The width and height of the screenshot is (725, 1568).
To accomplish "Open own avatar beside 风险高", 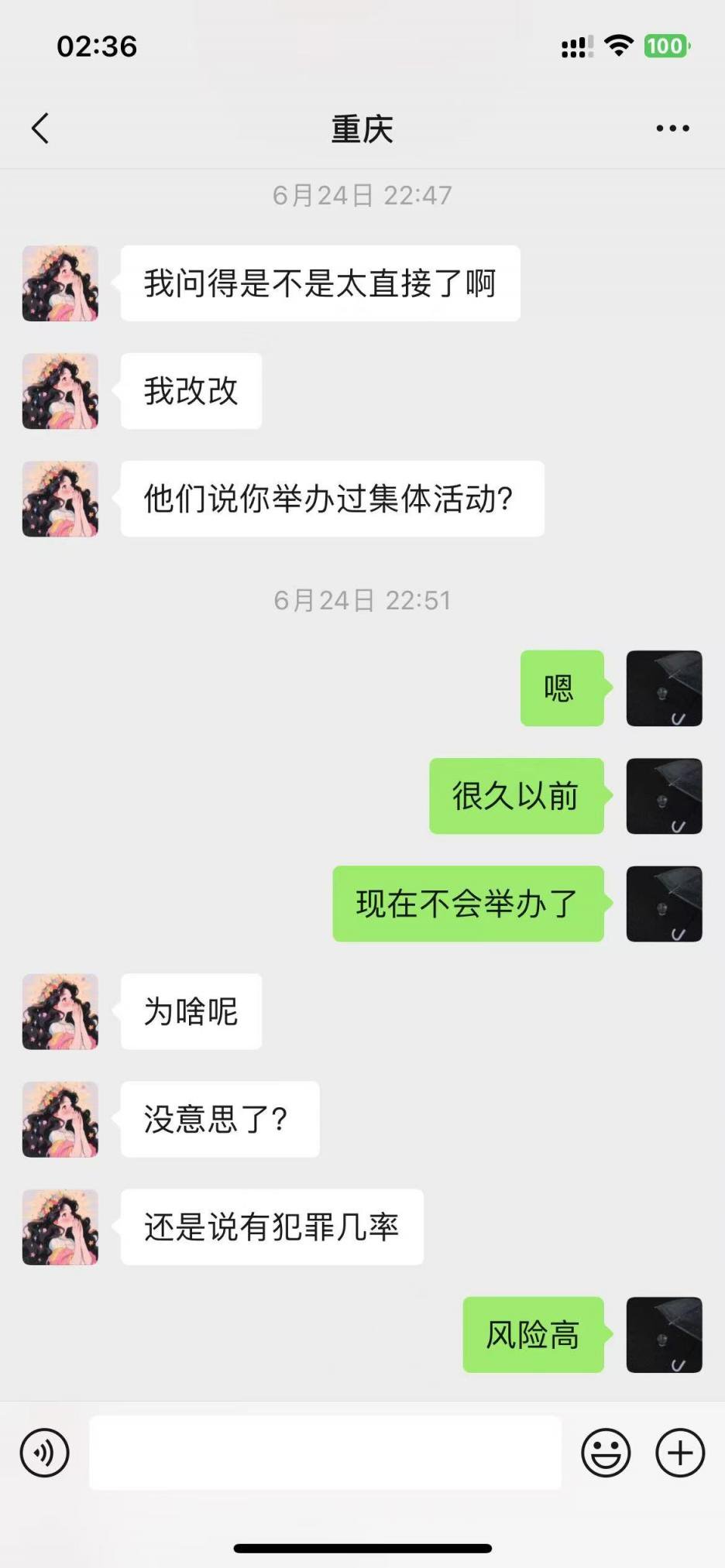I will click(x=664, y=1335).
